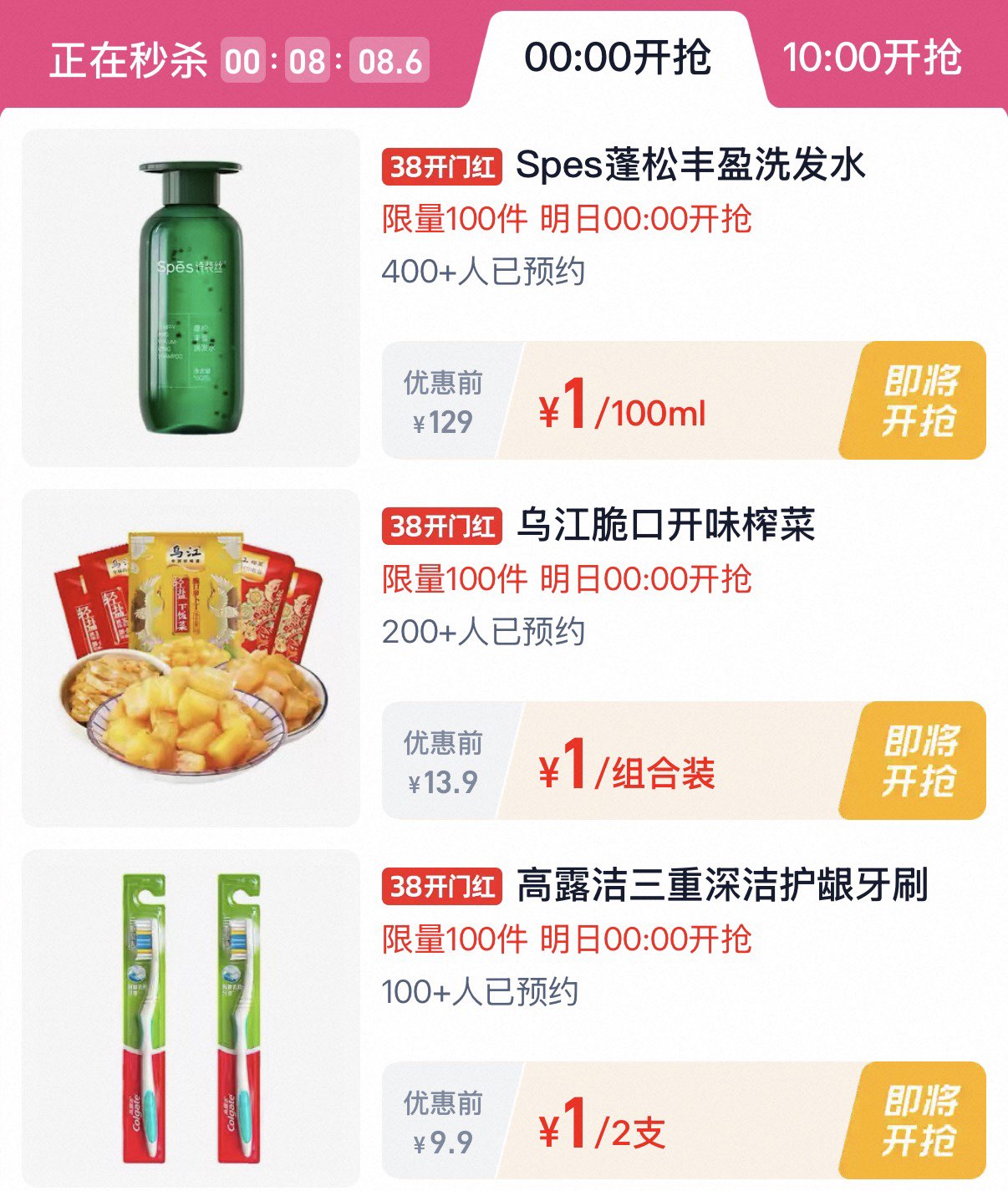1008x1191 pixels.
Task: Select the 00:00开抢 tab
Action: tap(618, 59)
